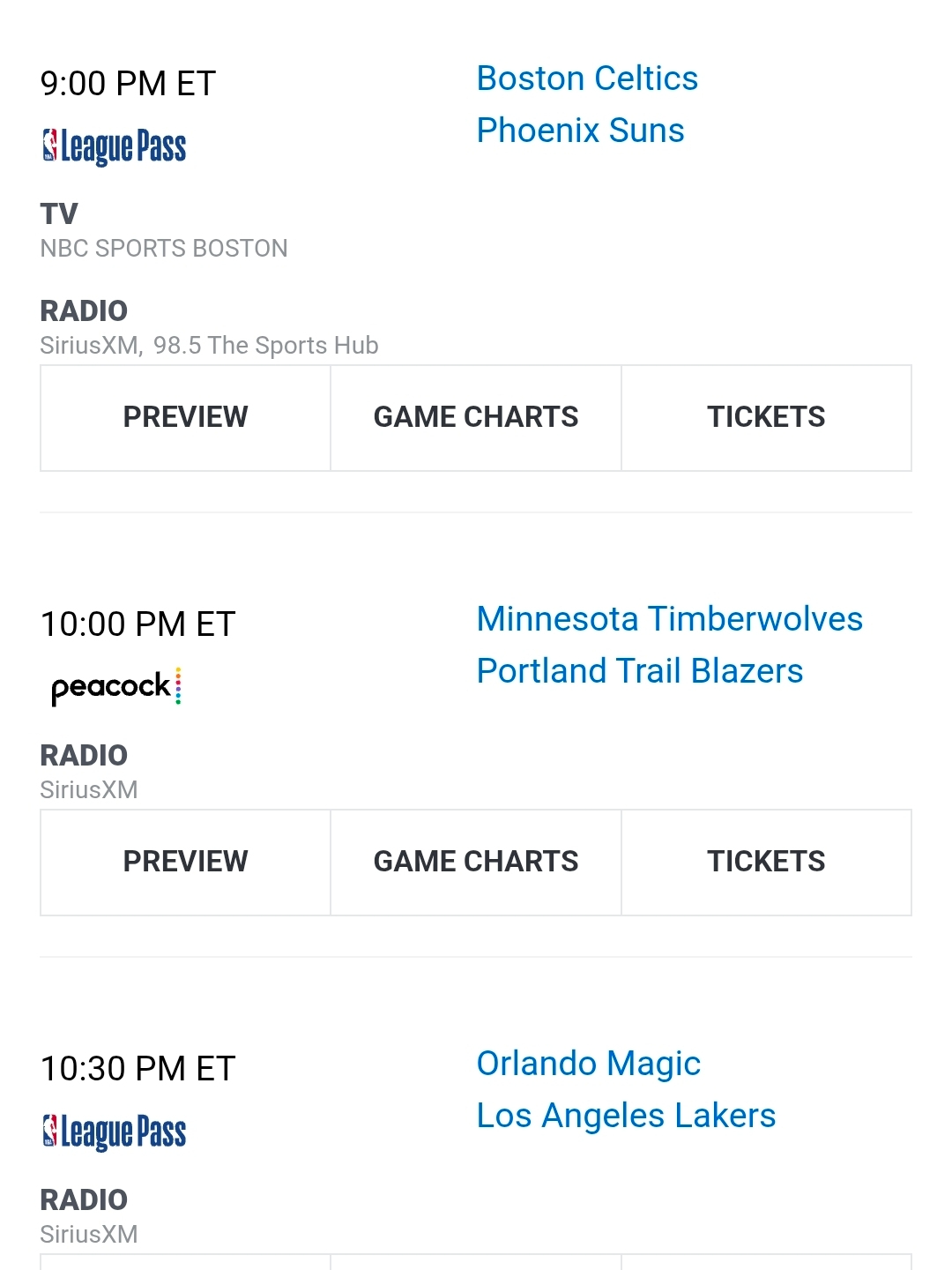
Task: Open Game Charts for Celtics vs Suns
Action: coord(476,417)
